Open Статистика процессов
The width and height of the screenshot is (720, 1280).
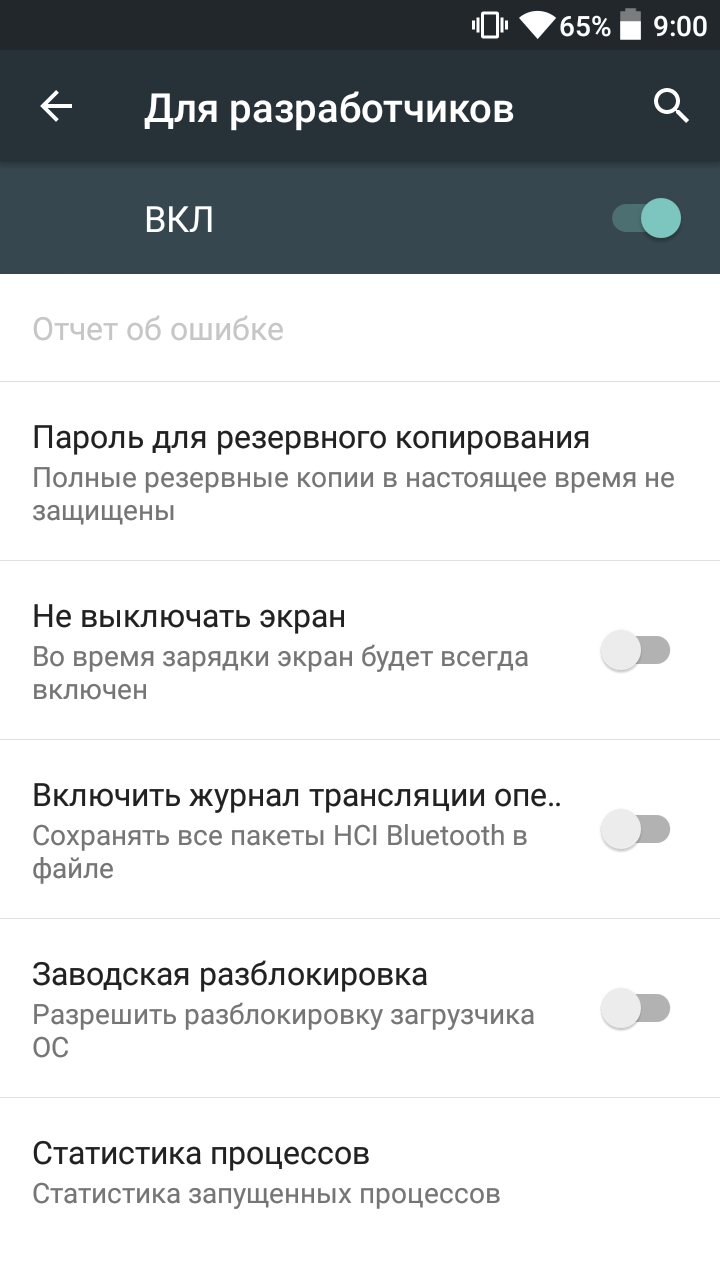pos(360,1172)
